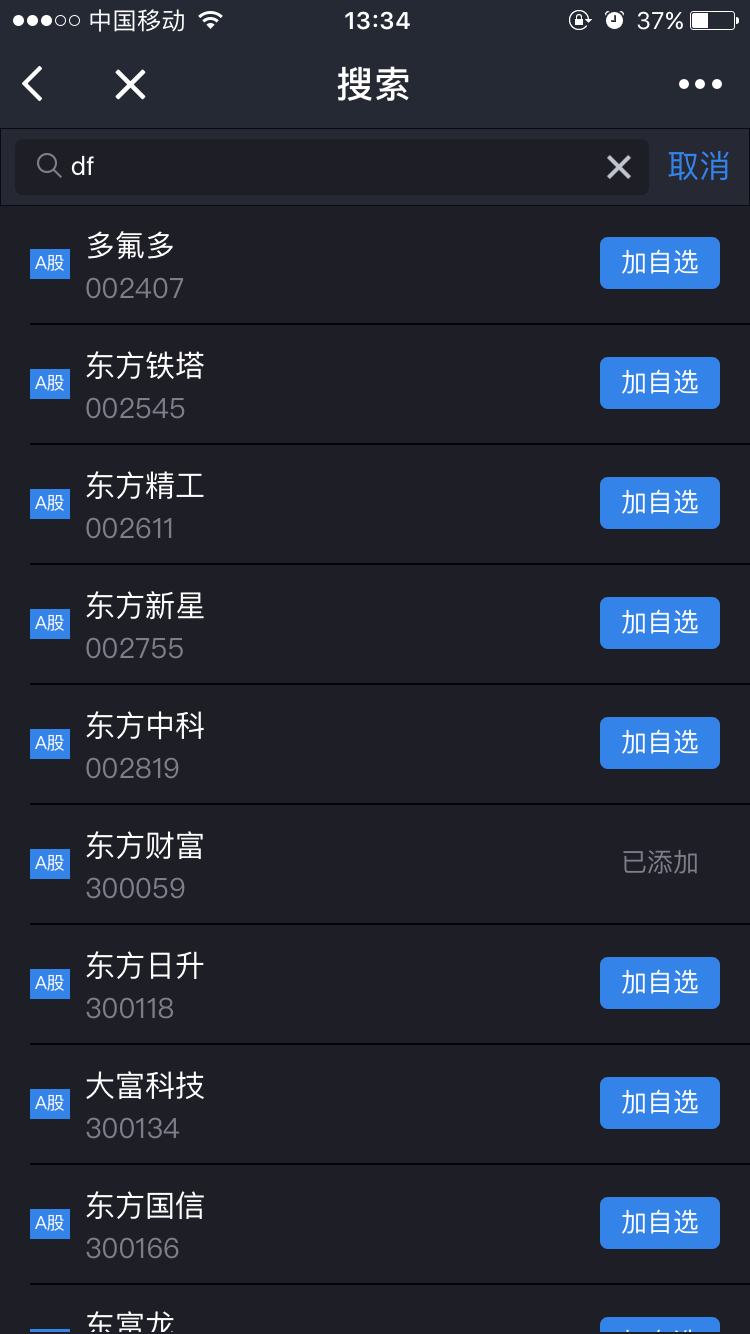Add 东方中科 to watchlist
750x1334 pixels.
pos(660,743)
